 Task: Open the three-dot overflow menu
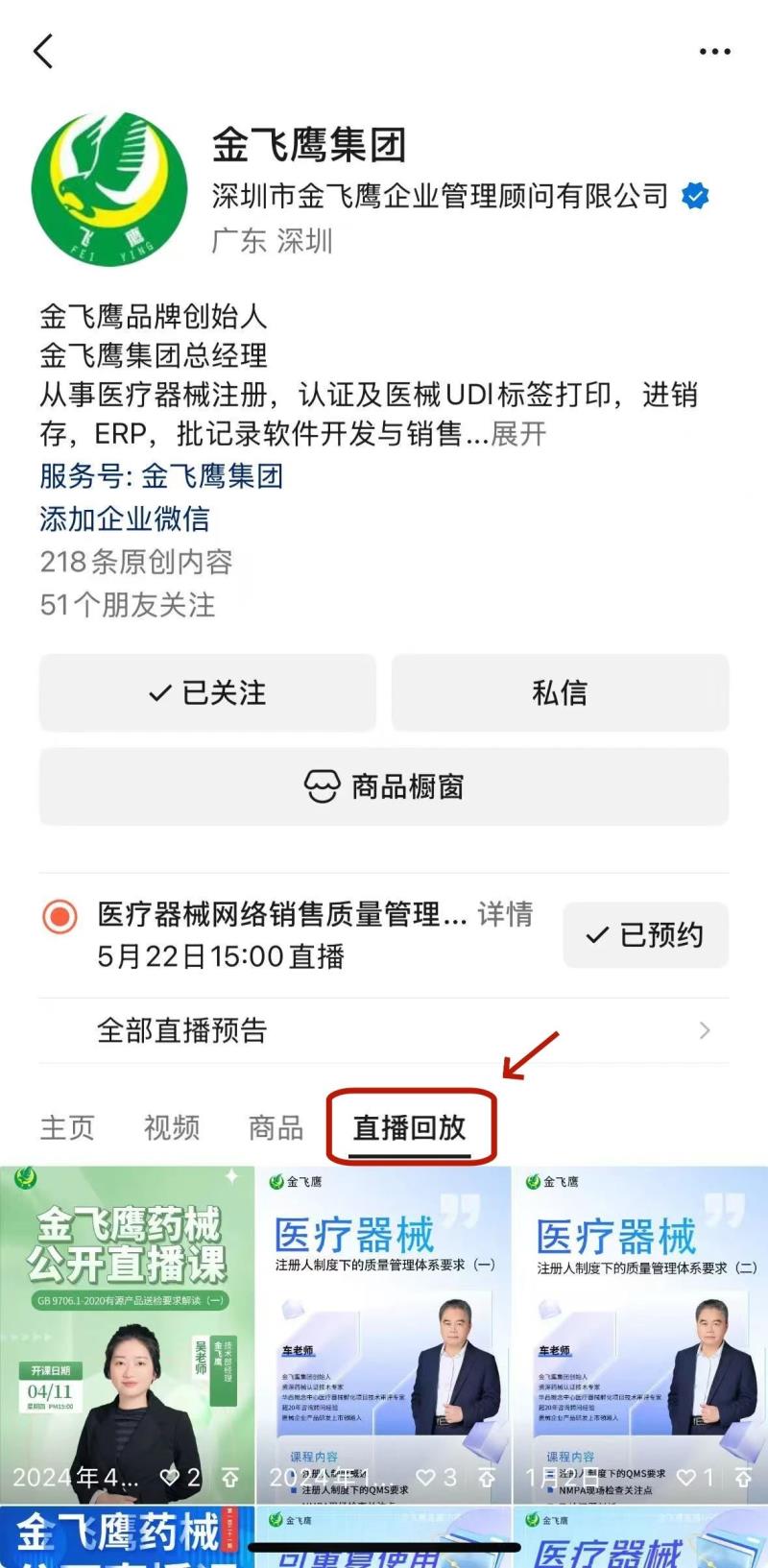[x=714, y=52]
